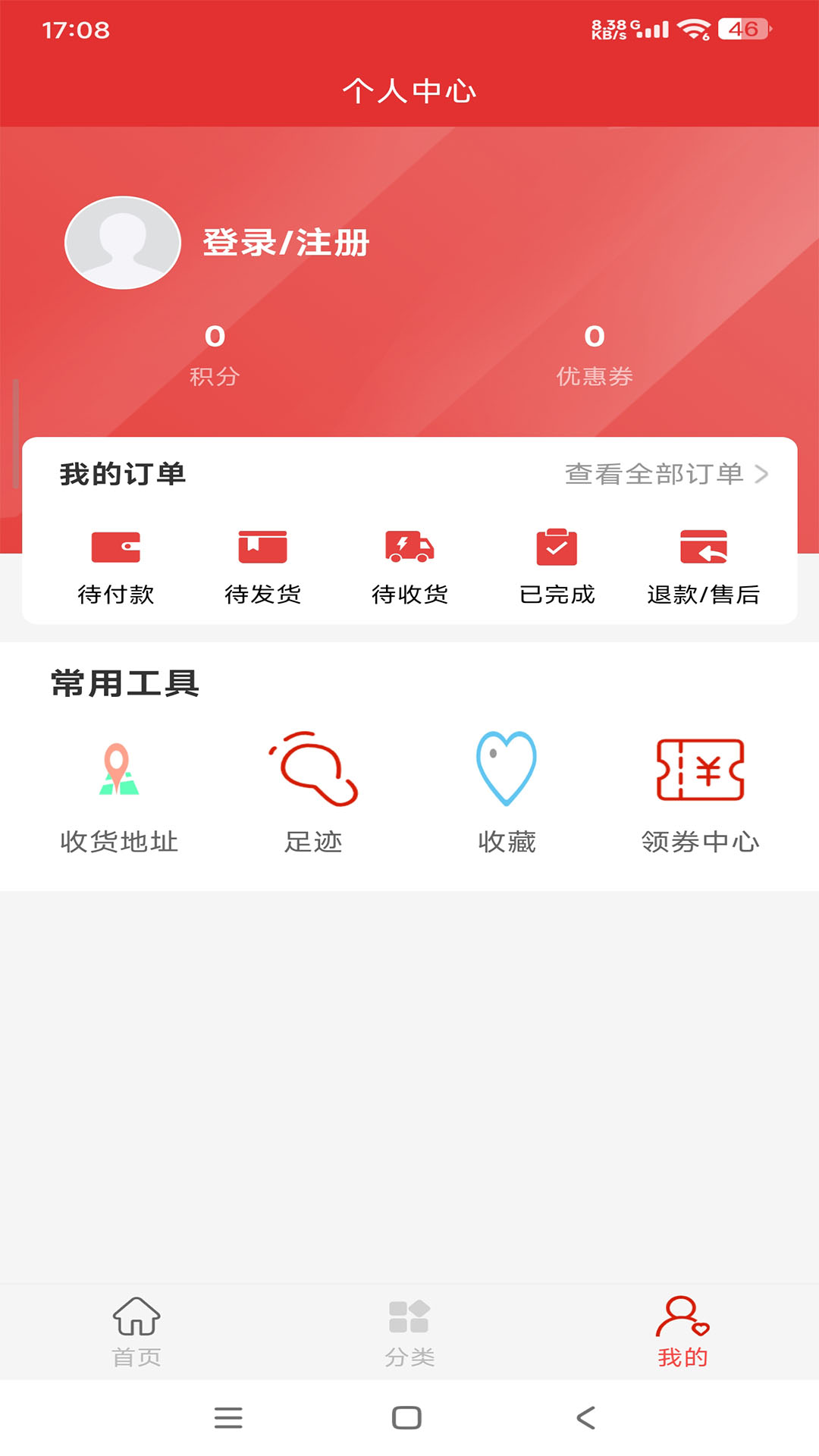This screenshot has height=1456, width=819.
Task: Expand orders with the right-arrow chevron
Action: coord(764,475)
